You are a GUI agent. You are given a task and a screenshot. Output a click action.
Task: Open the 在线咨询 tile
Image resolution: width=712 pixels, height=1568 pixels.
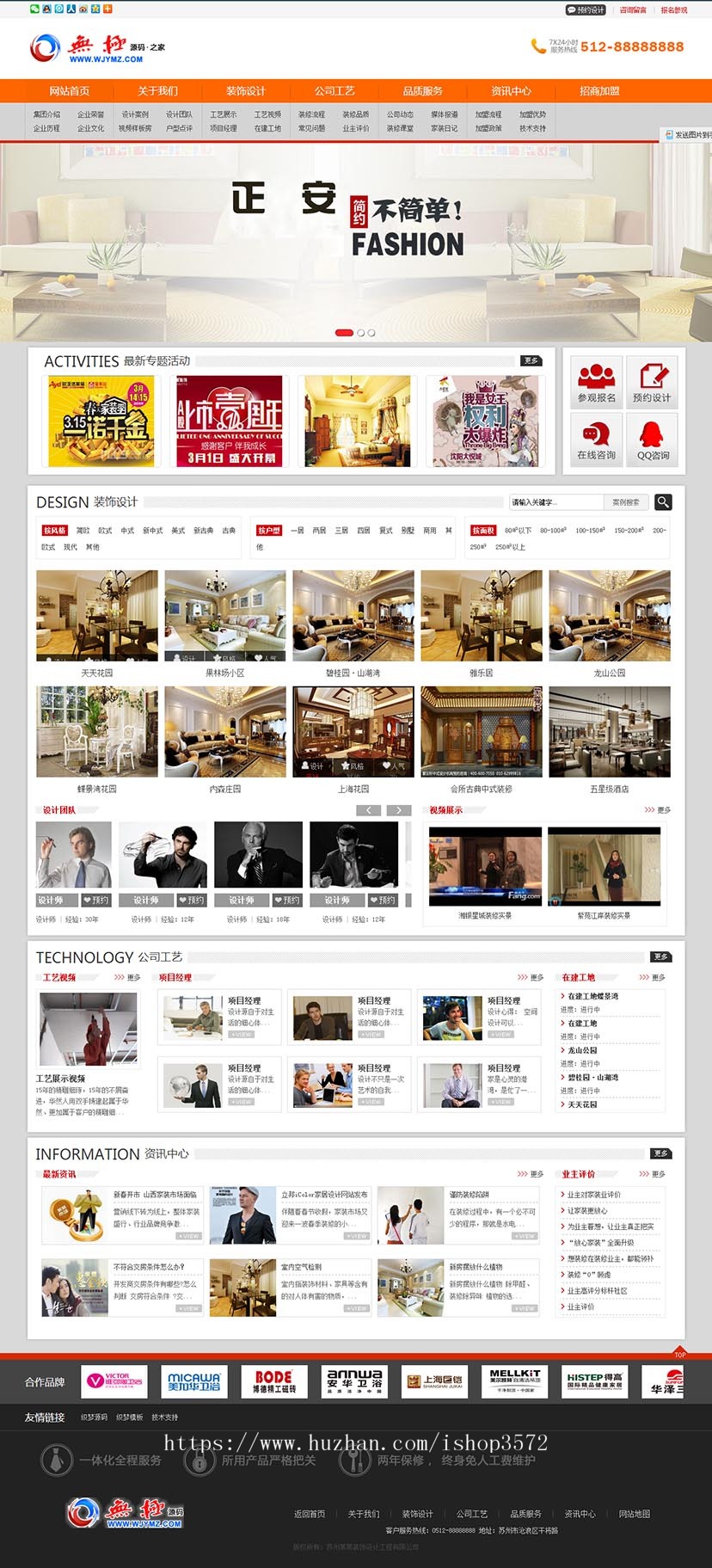(597, 440)
